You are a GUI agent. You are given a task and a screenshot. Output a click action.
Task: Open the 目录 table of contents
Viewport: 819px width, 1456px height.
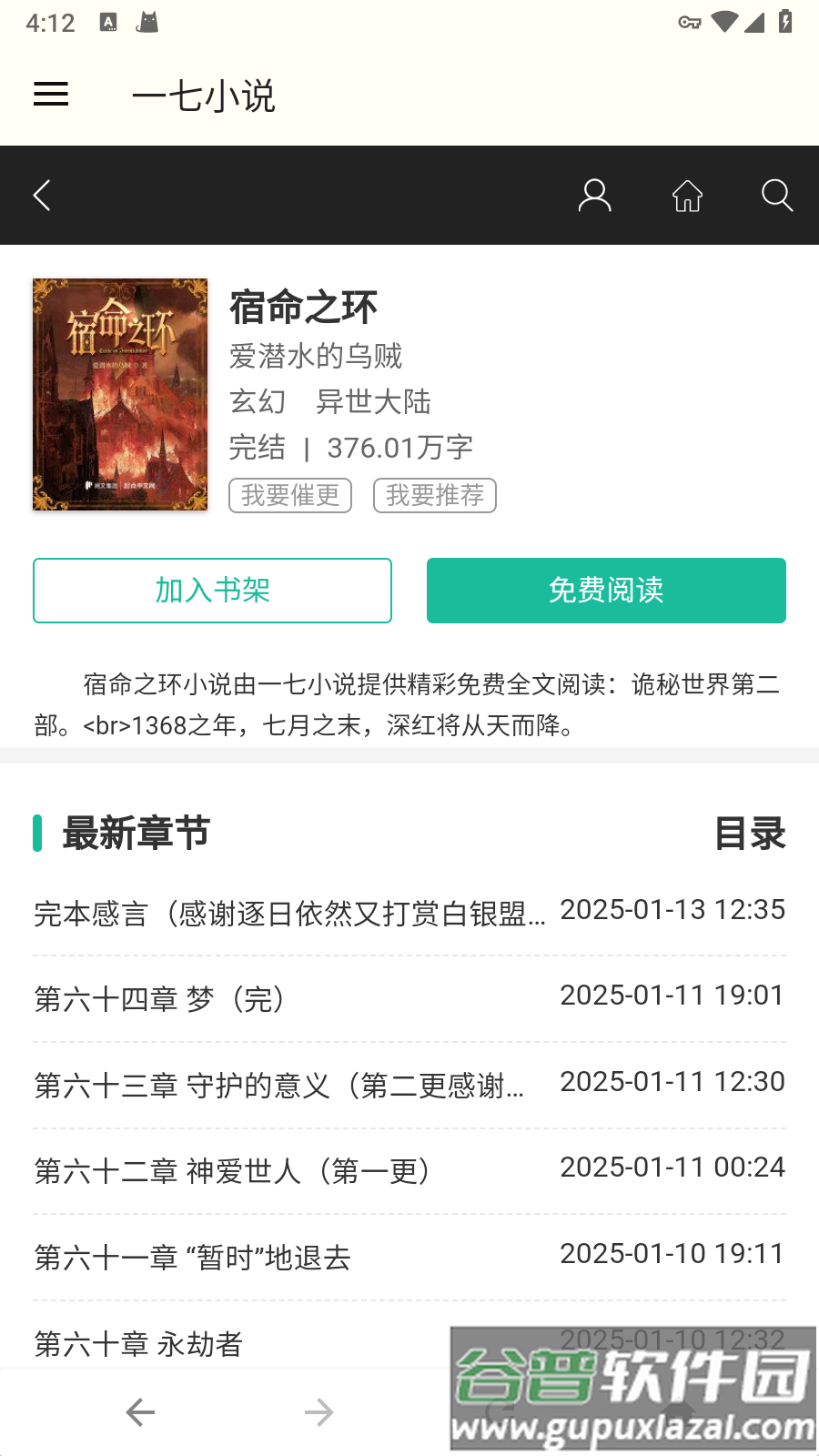click(750, 834)
